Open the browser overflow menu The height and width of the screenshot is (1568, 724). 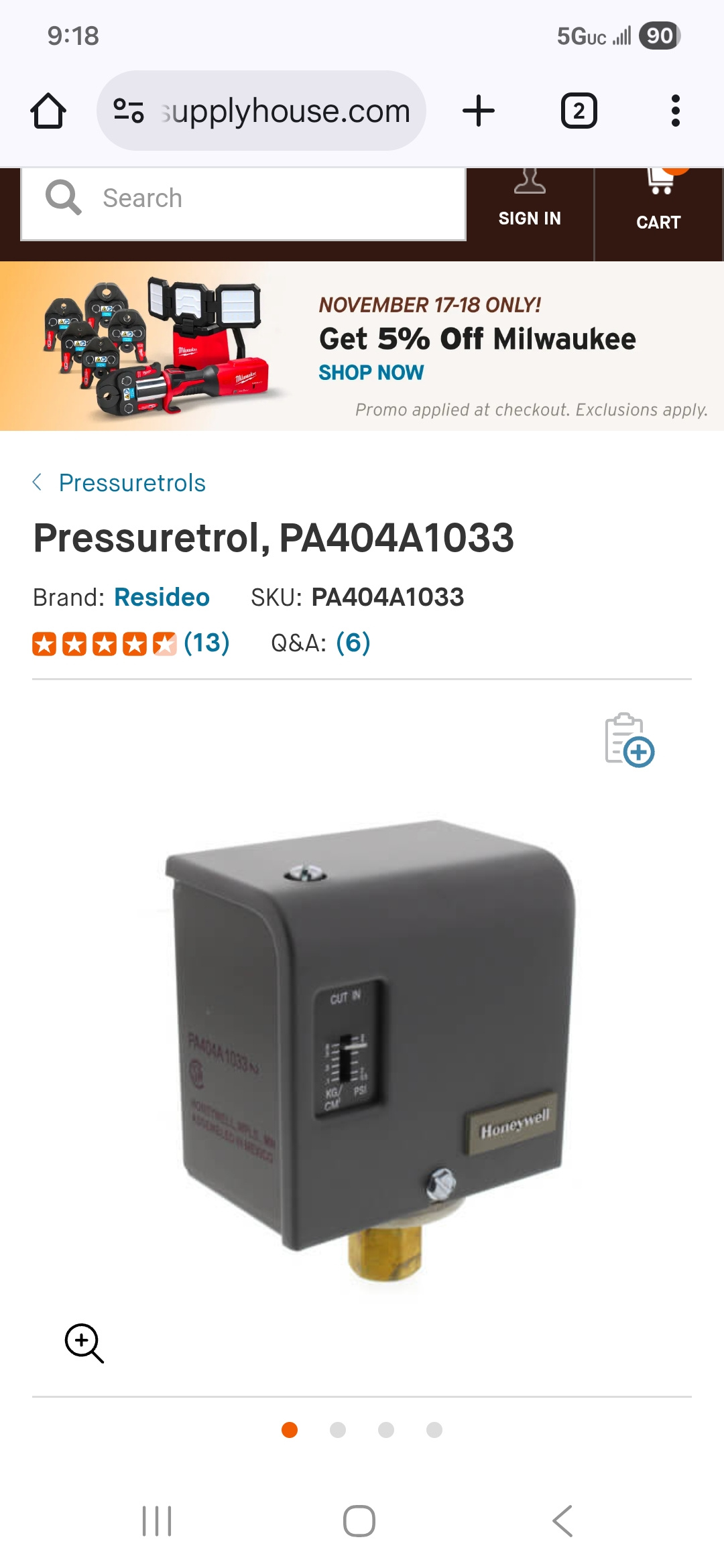tap(675, 111)
